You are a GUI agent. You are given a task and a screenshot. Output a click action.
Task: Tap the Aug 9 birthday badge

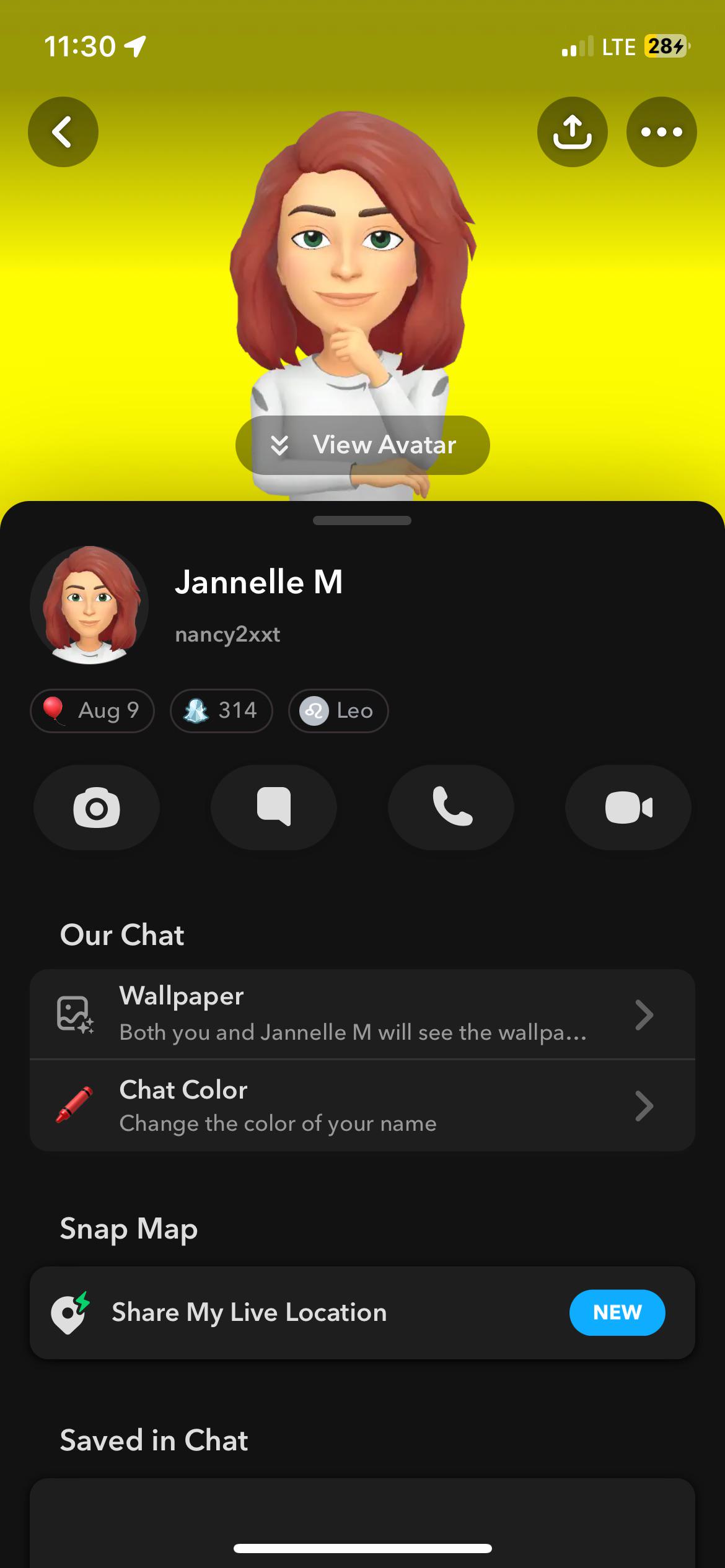click(x=92, y=711)
